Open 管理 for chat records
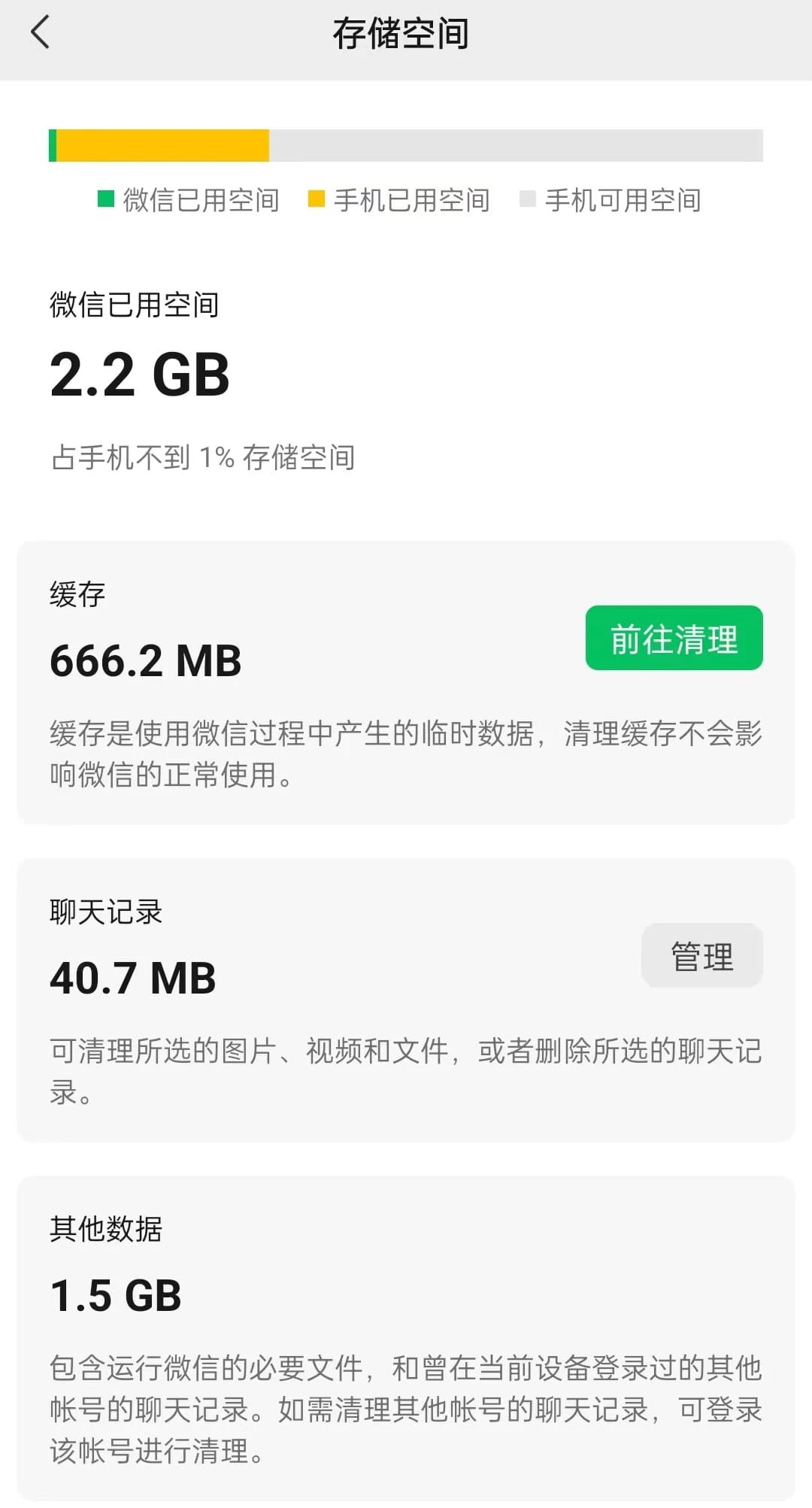Screen dimensions: 812x1508 point(701,955)
